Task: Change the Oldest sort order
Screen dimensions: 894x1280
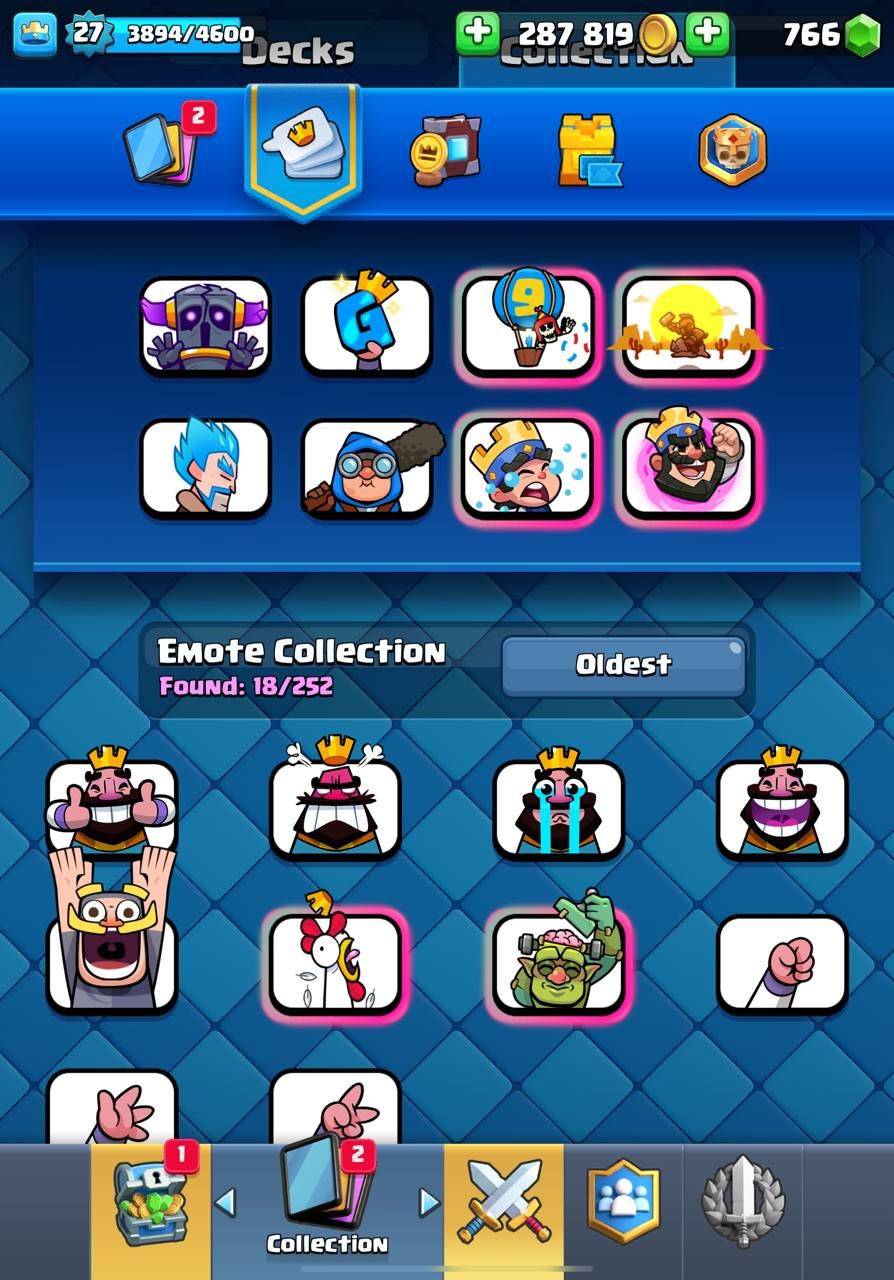Action: [623, 665]
